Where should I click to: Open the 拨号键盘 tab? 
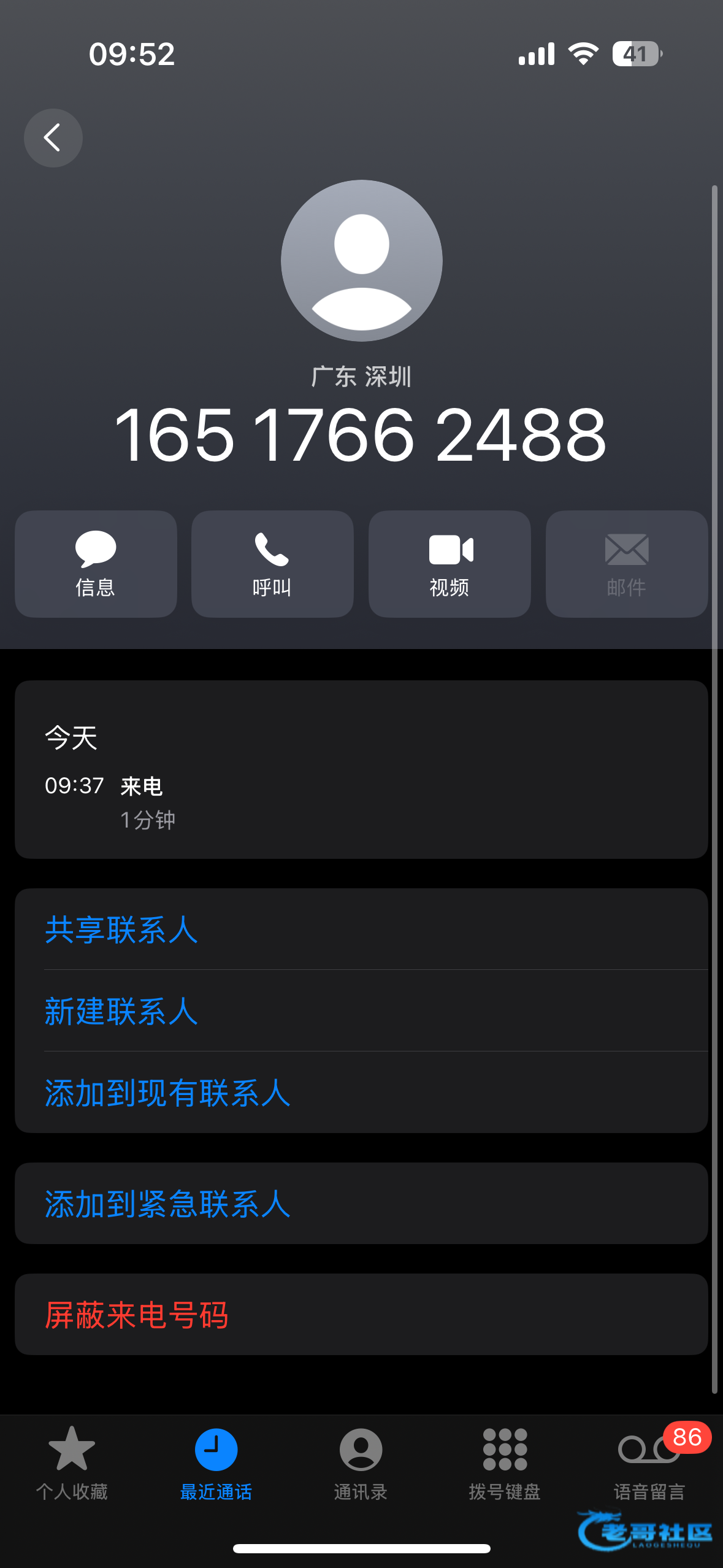point(505,1462)
